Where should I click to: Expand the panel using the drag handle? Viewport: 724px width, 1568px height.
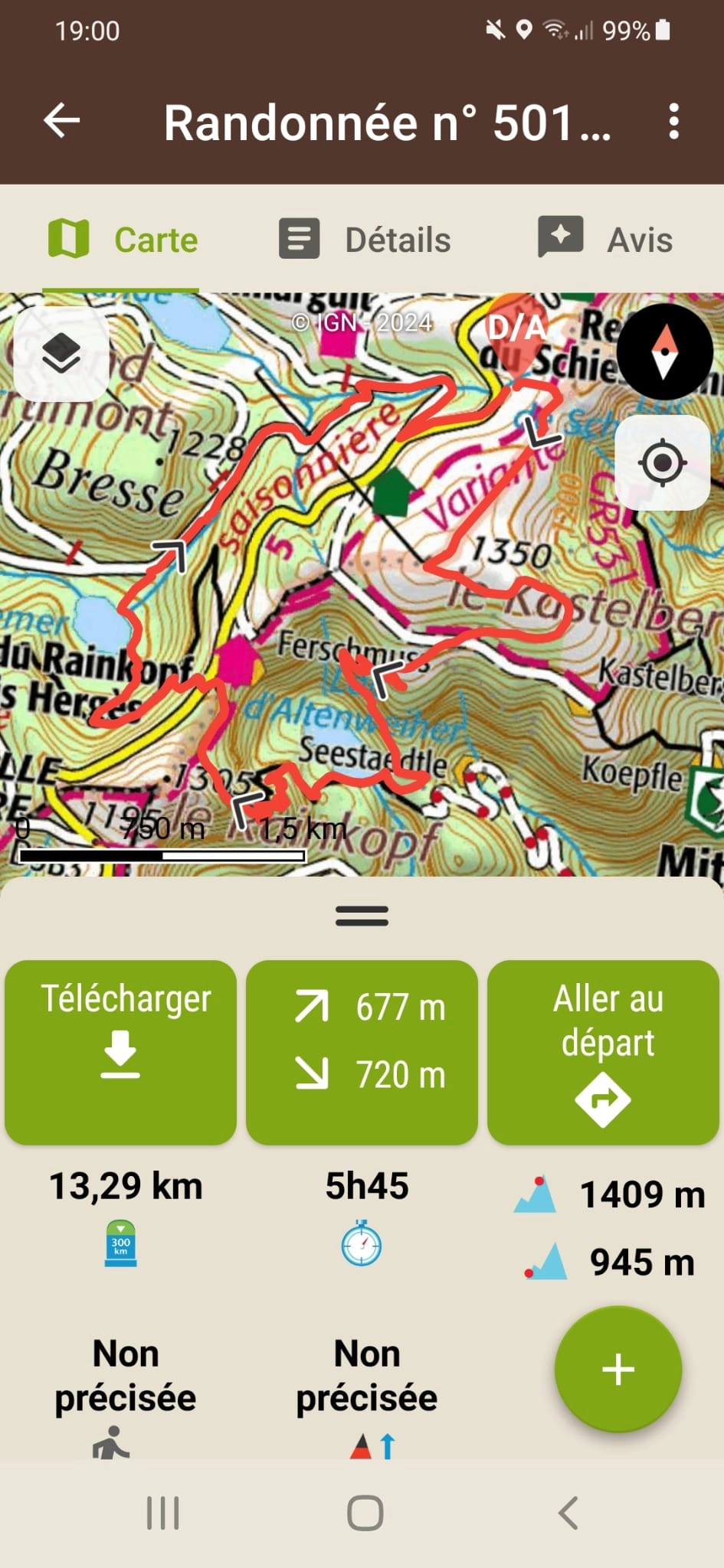point(362,916)
